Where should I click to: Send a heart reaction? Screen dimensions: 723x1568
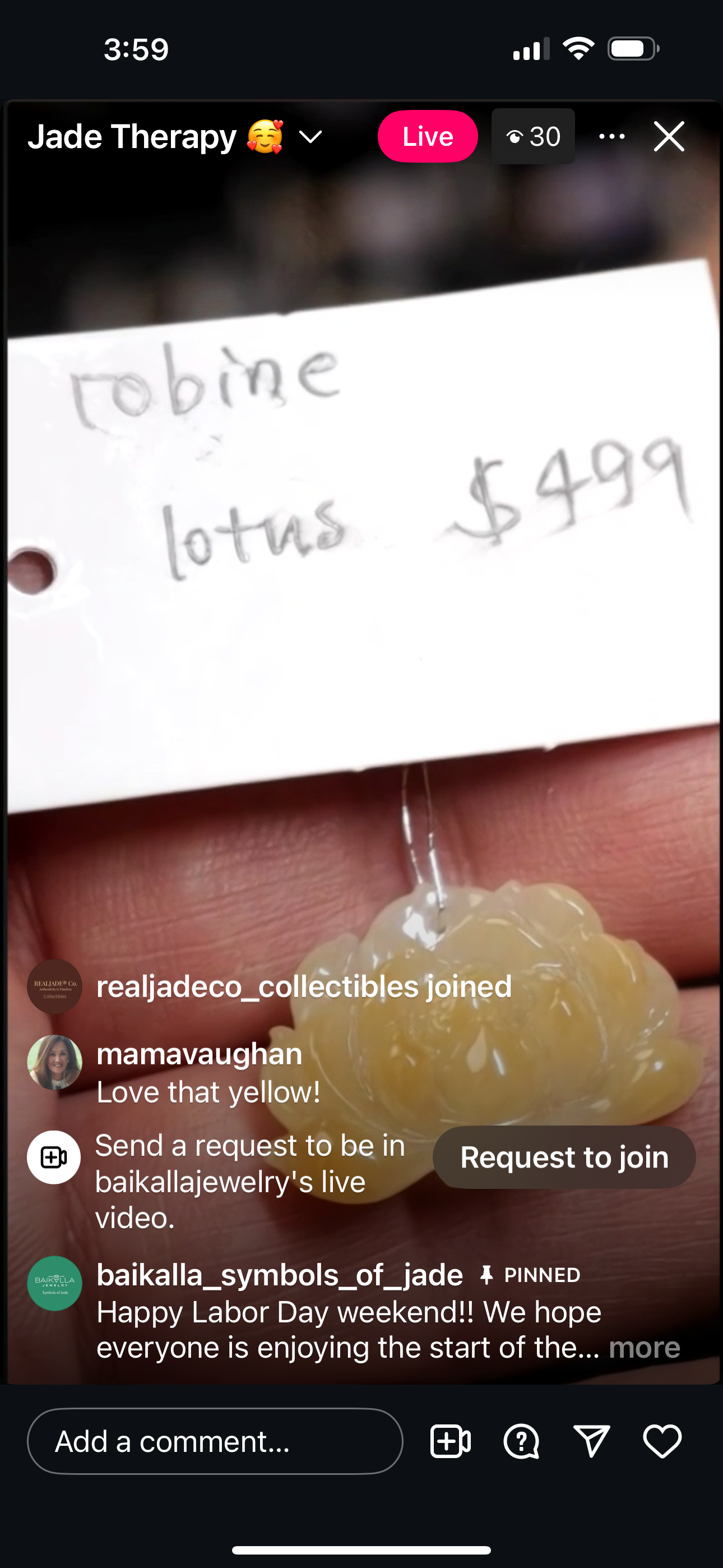click(662, 1441)
